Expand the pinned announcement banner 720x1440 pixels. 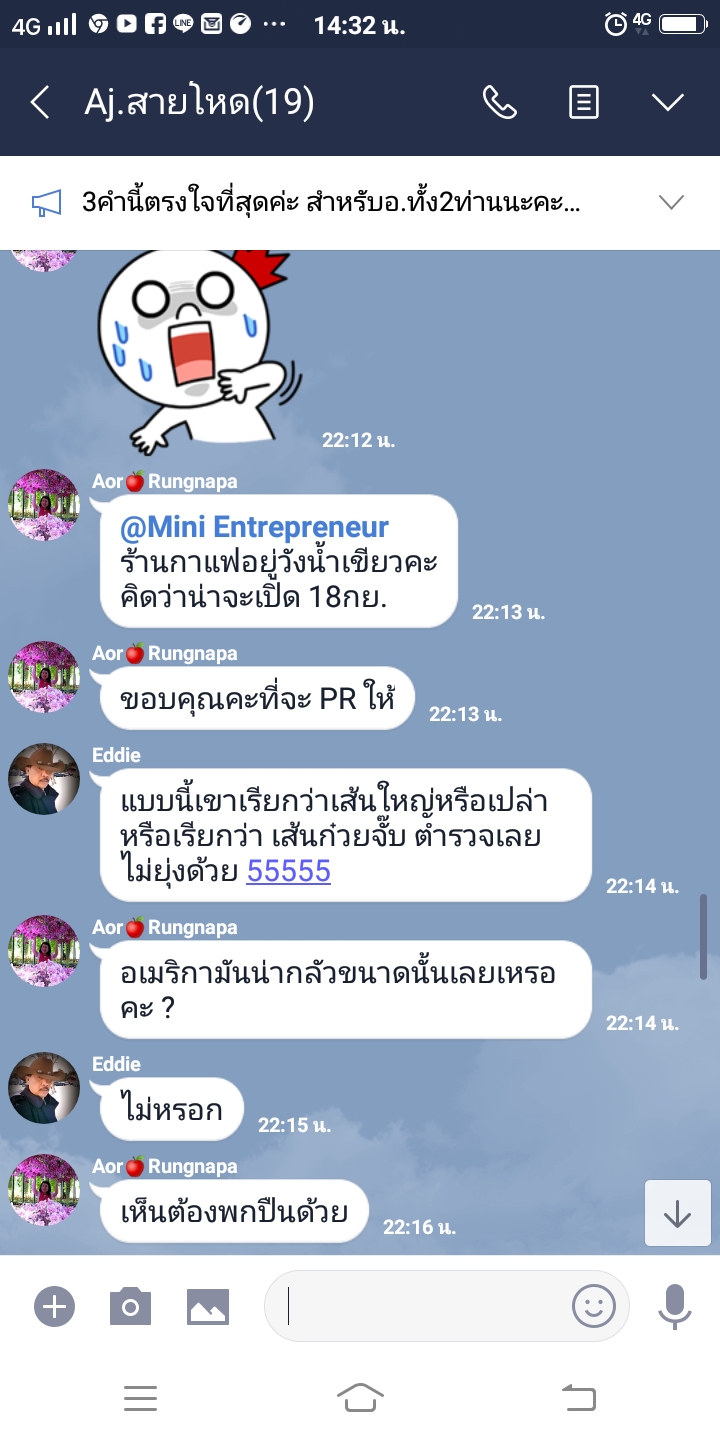pos(671,203)
